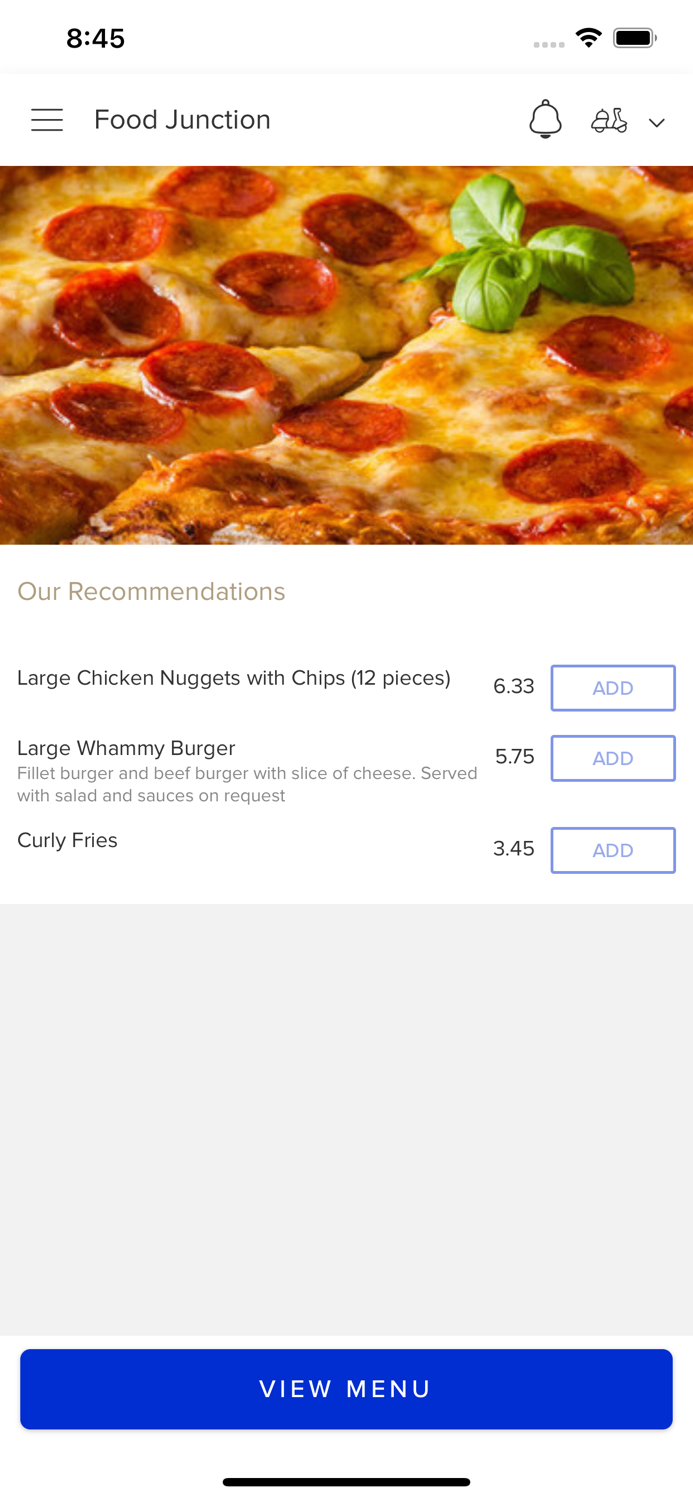
Task: Open the full menu with View Menu
Action: pyautogui.click(x=346, y=1389)
